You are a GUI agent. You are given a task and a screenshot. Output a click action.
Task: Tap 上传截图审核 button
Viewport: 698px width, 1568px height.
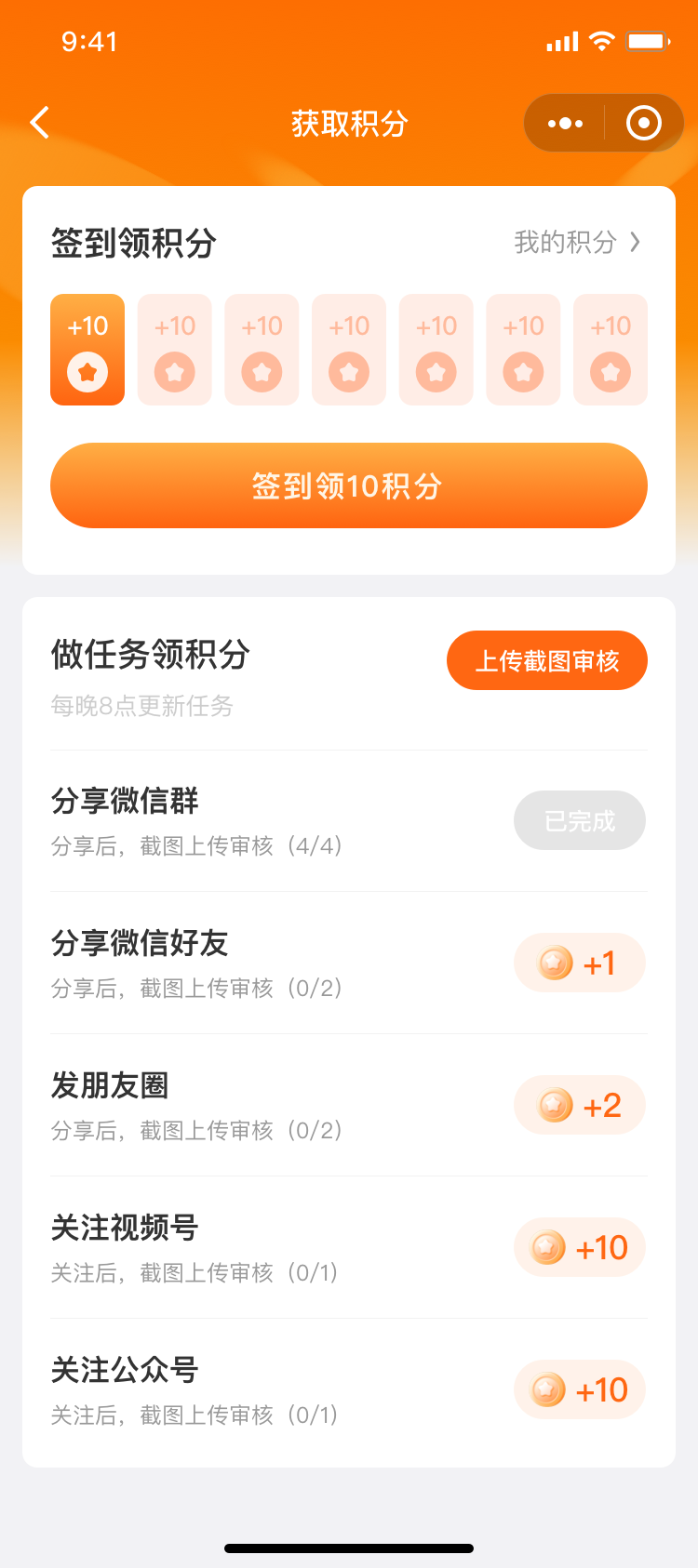(547, 660)
